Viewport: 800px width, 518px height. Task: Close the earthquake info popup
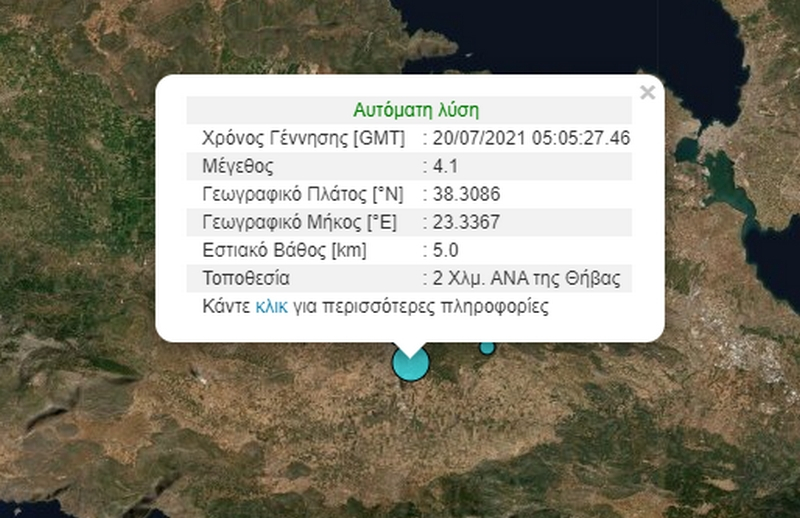tap(647, 93)
